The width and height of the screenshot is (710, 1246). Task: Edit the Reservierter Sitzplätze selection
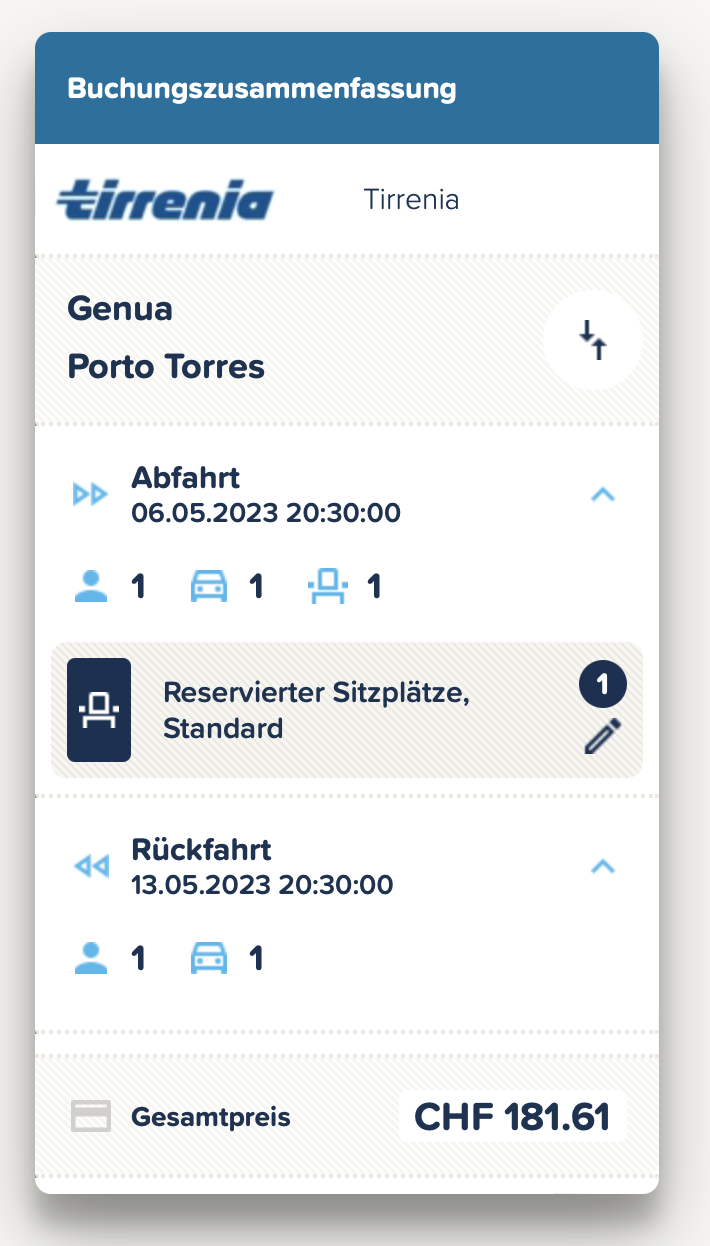coord(603,736)
